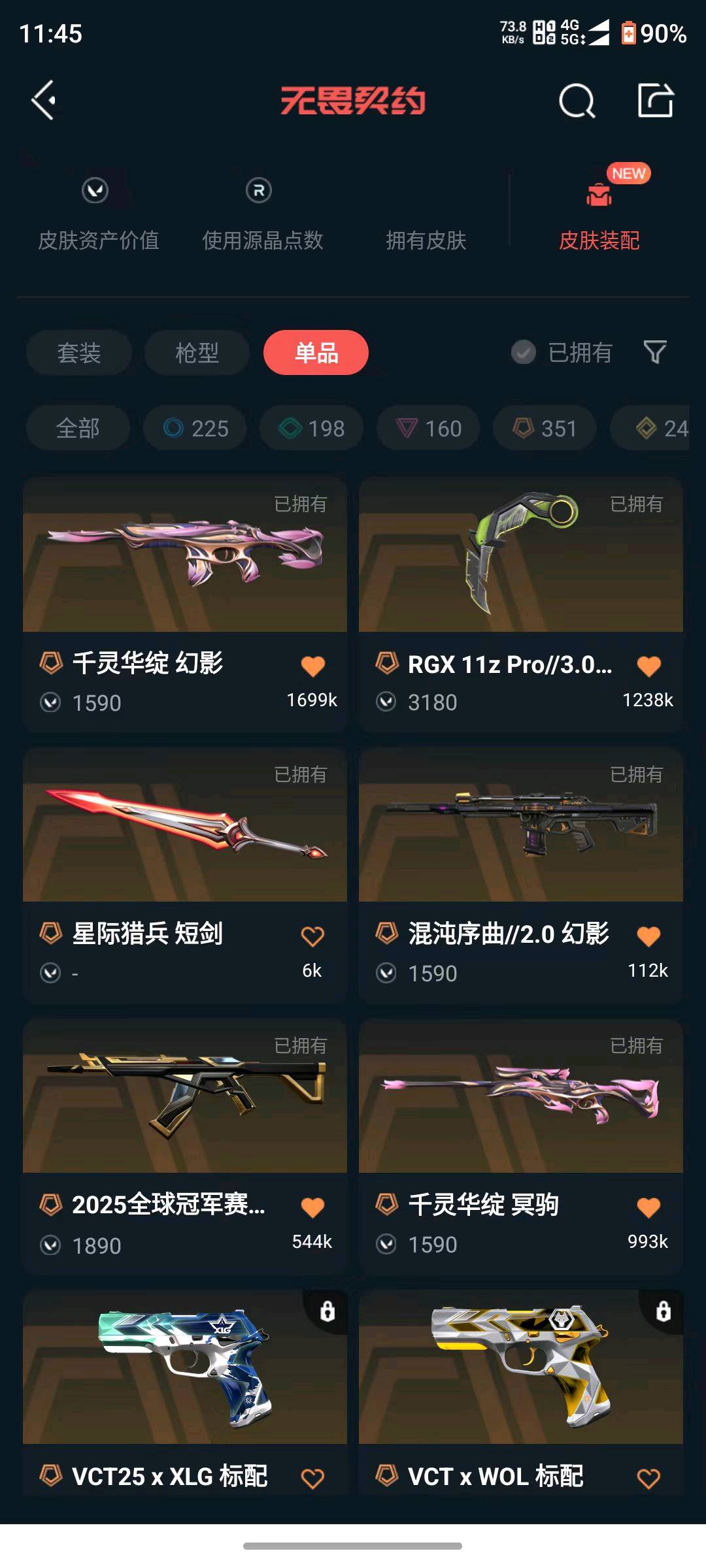Select the 全部 tier chip
The image size is (706, 1568).
point(78,428)
